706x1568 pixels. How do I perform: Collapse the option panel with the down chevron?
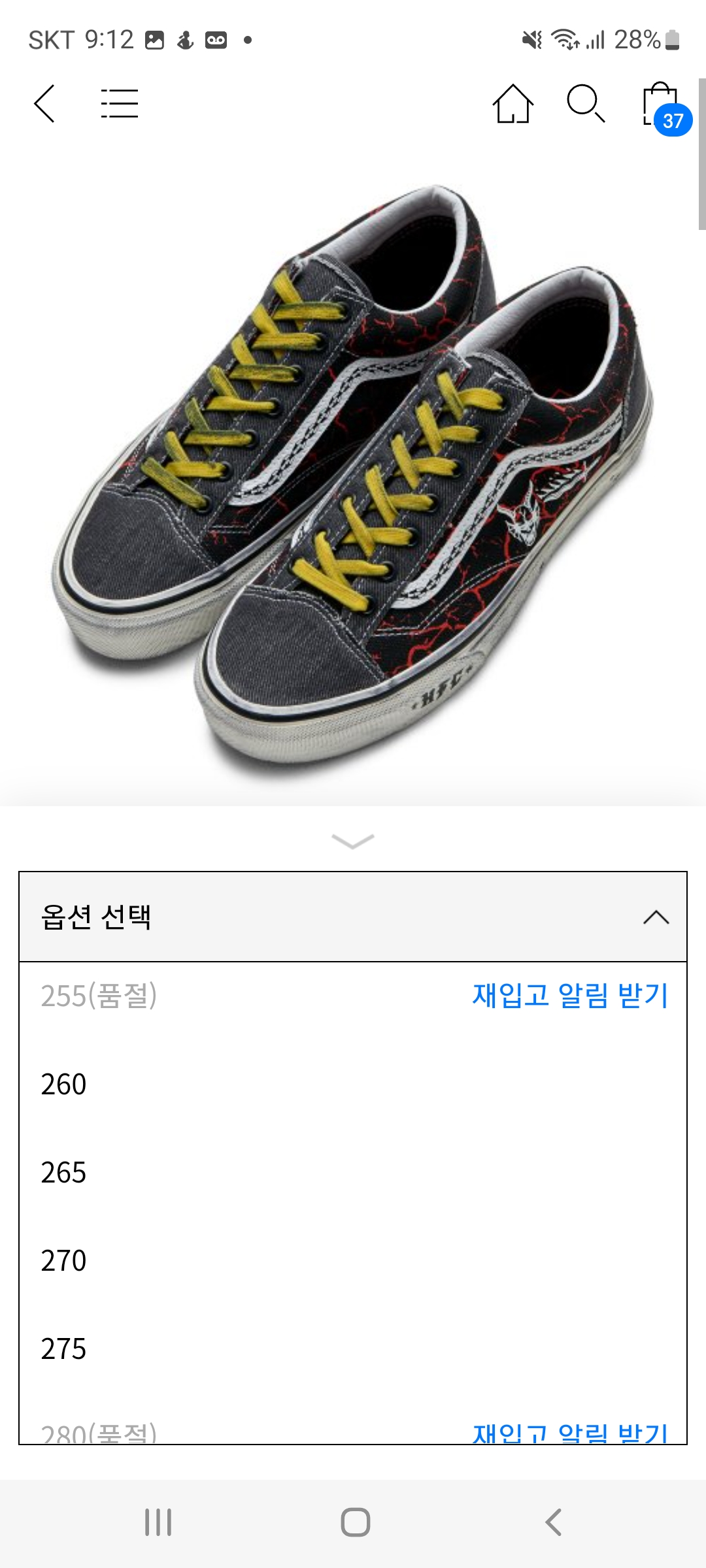point(353,840)
